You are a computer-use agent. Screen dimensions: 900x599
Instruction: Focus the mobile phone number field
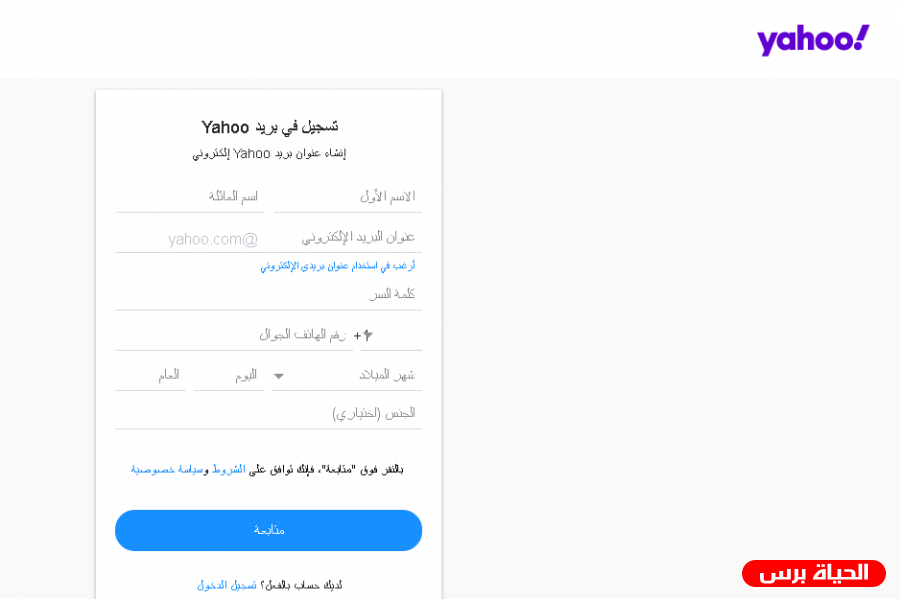click(x=235, y=335)
